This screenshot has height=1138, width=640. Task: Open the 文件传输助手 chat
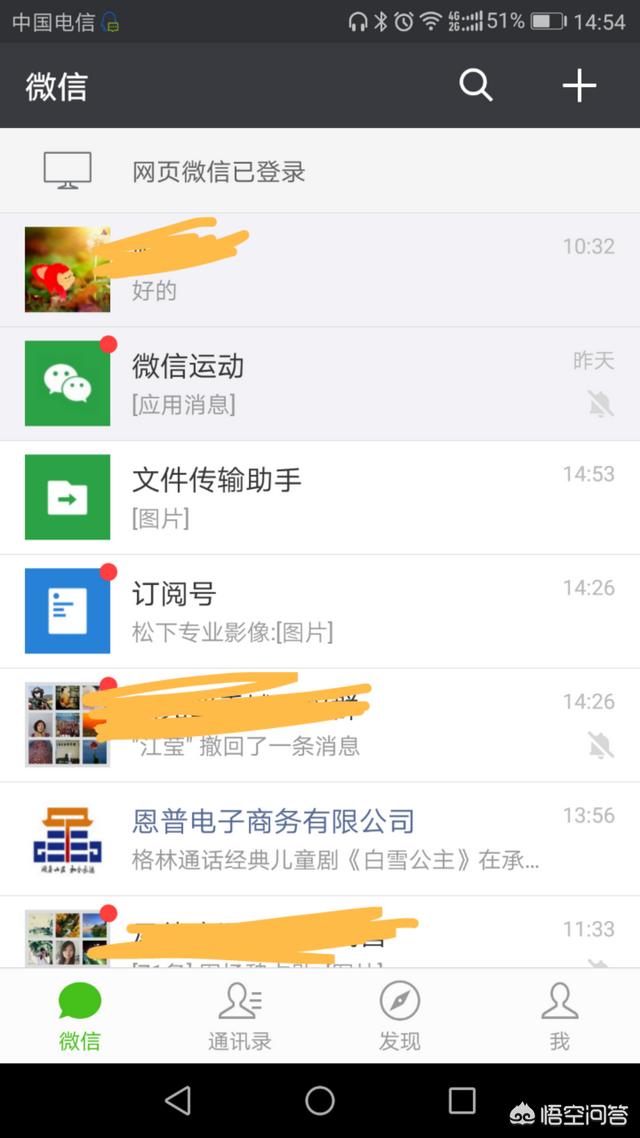(320, 497)
